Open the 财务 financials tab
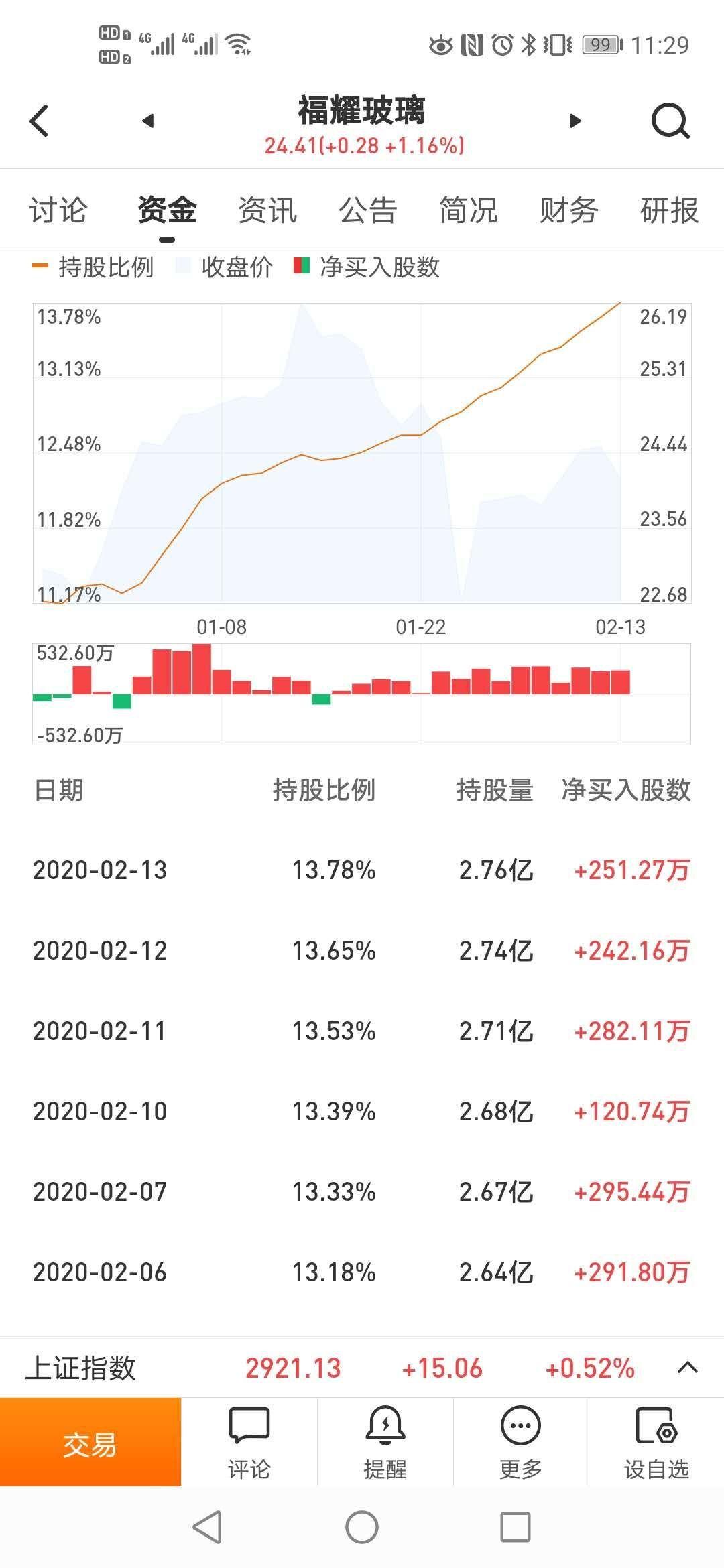 [x=567, y=210]
